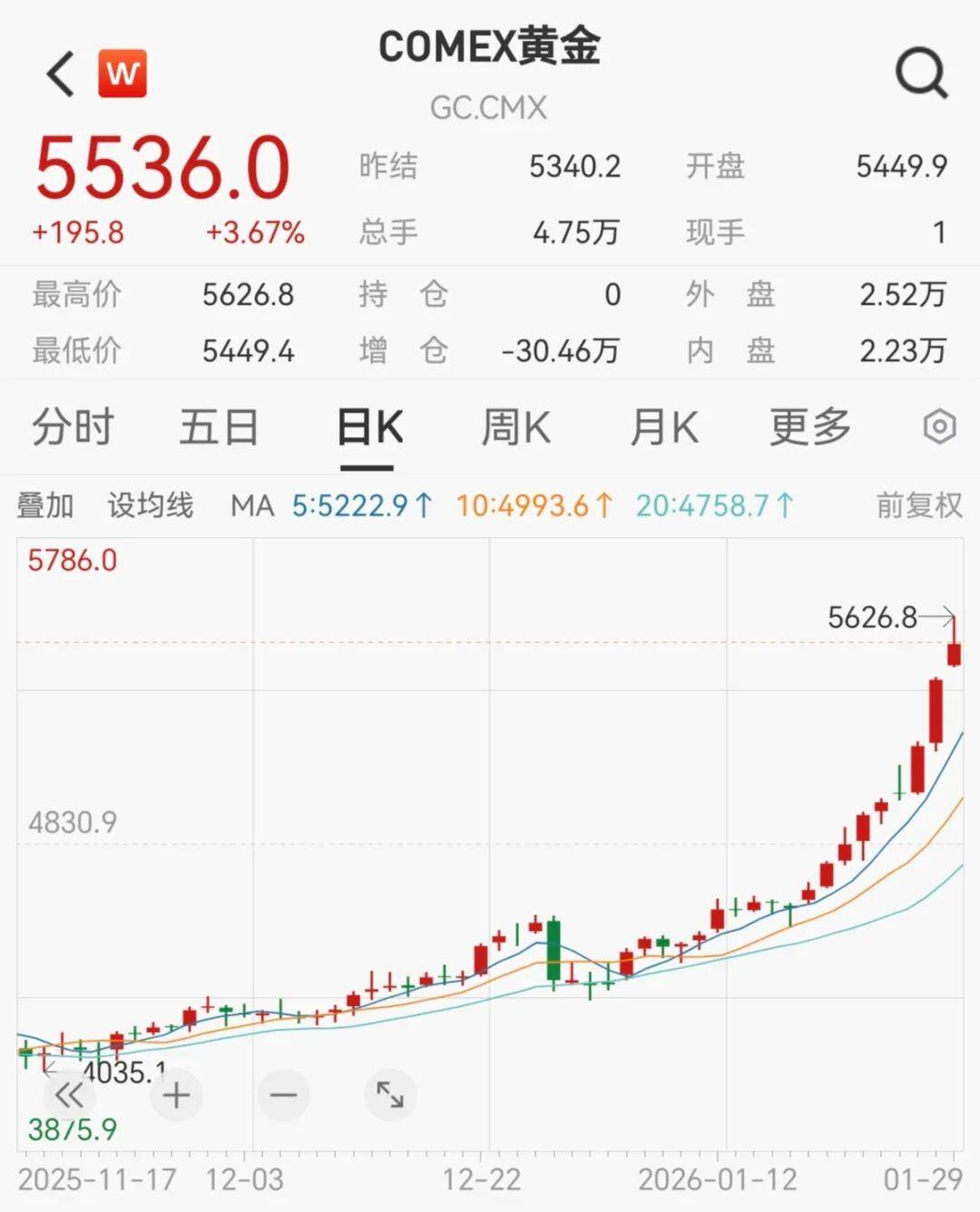
Task: Open the search magnifier icon
Action: (x=921, y=73)
